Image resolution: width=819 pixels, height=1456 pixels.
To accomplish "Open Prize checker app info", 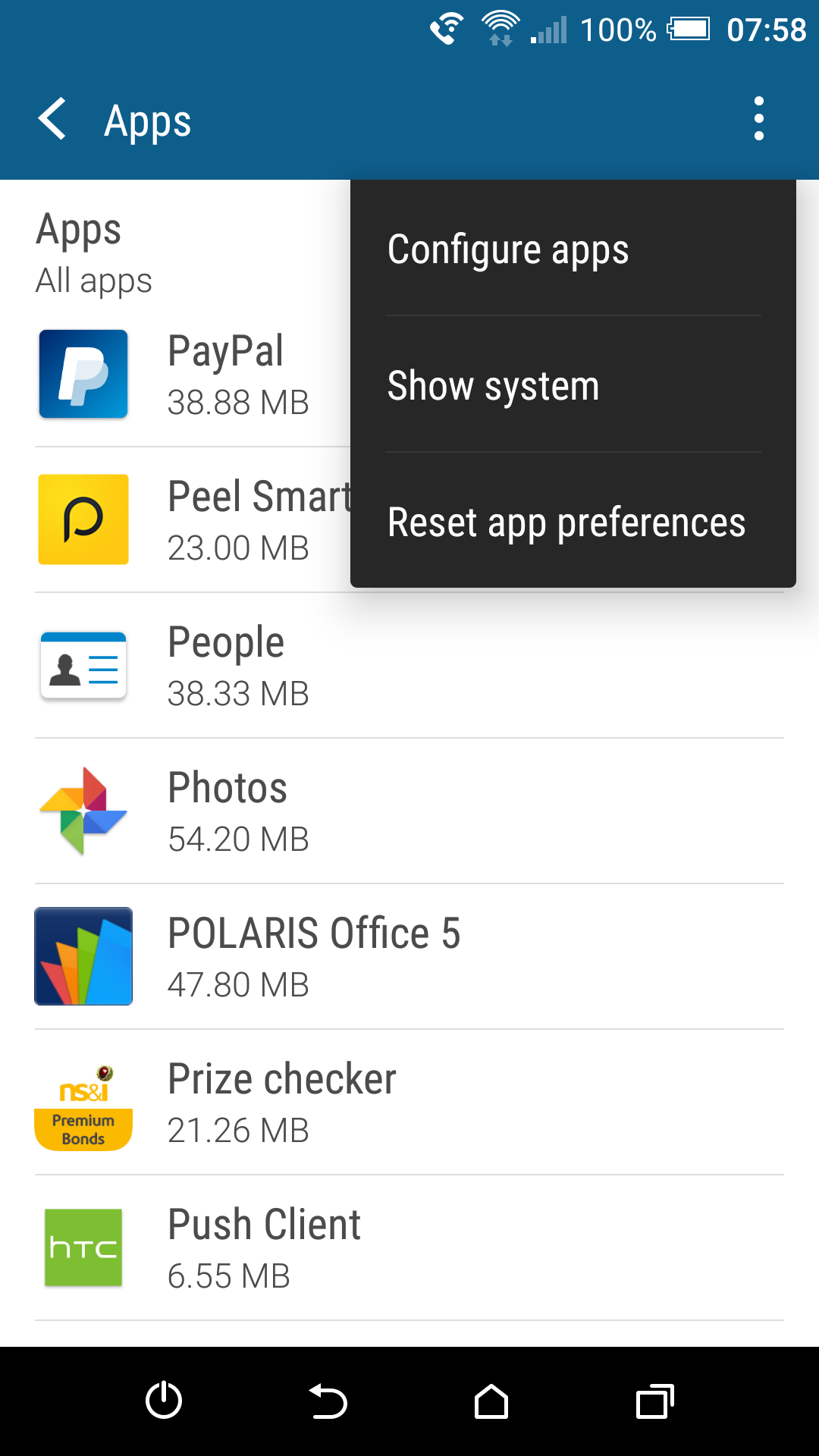I will click(409, 1103).
